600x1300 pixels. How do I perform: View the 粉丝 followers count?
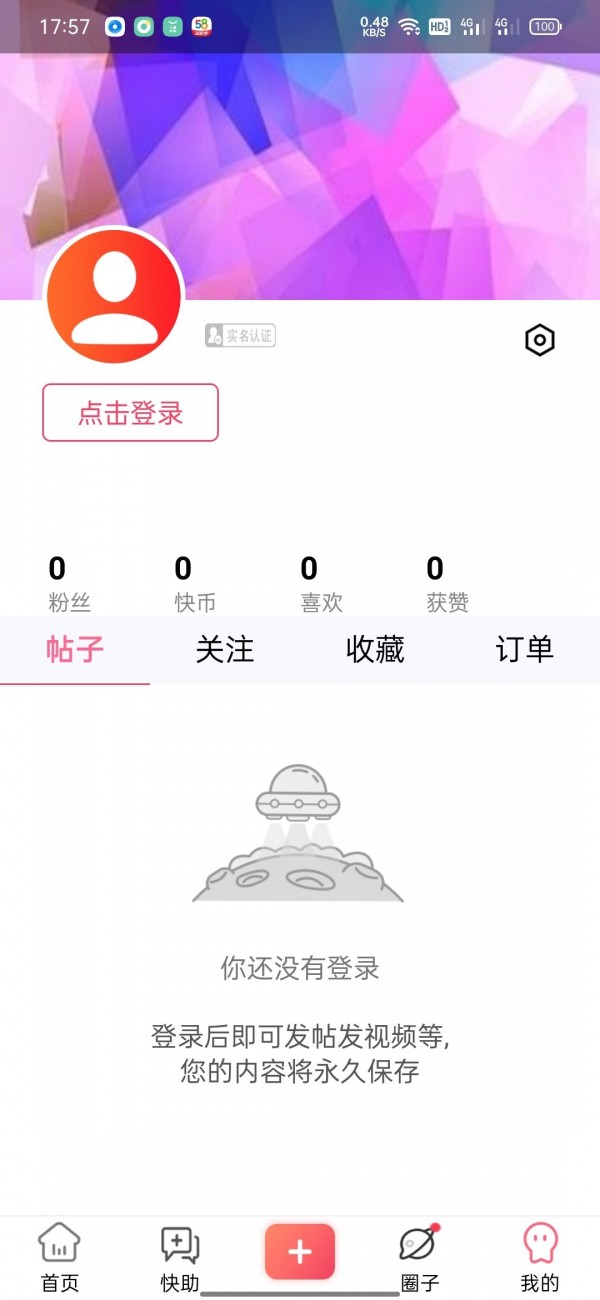tap(69, 584)
